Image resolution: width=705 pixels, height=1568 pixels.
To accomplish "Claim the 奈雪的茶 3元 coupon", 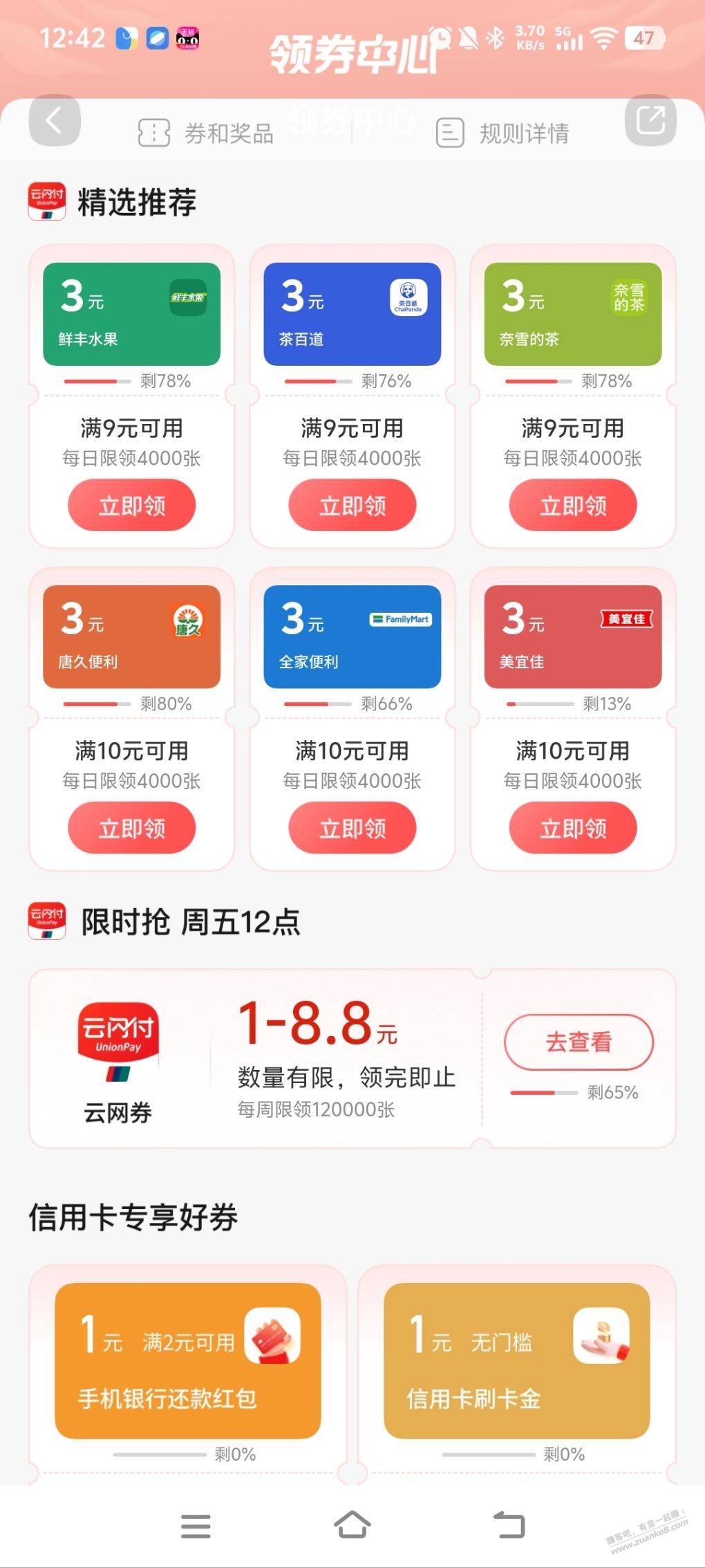I will tap(572, 506).
